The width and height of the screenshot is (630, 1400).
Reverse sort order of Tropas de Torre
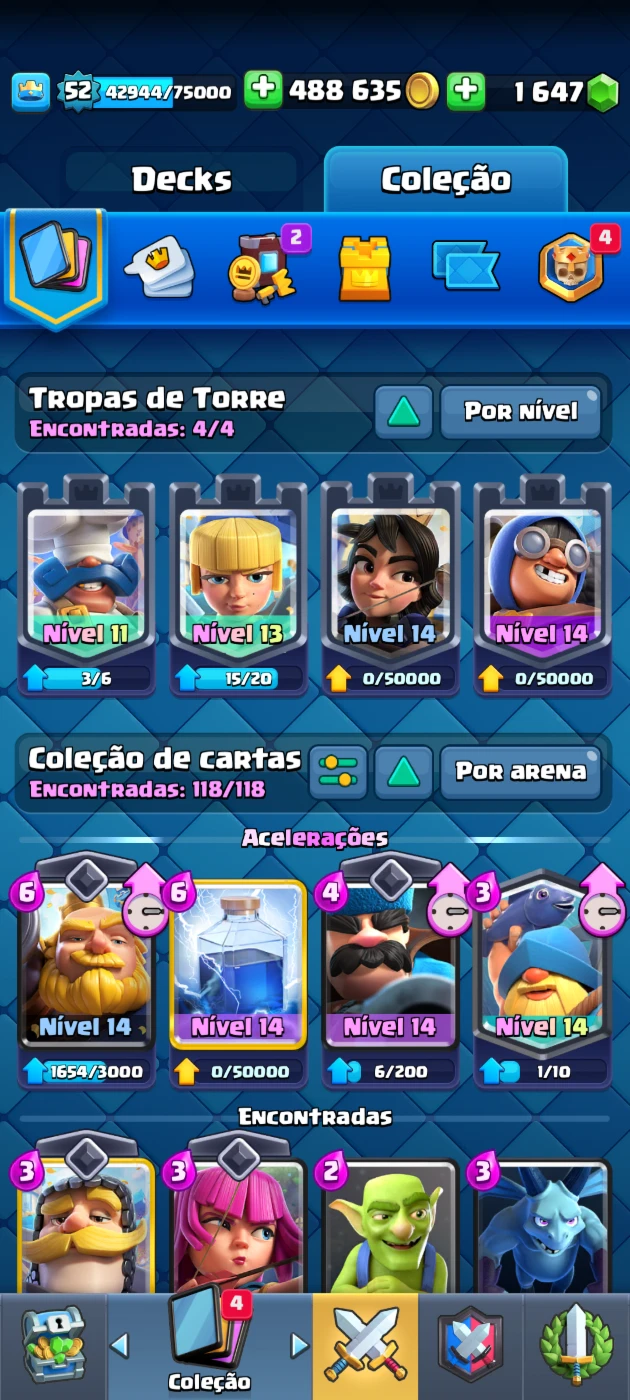(404, 412)
